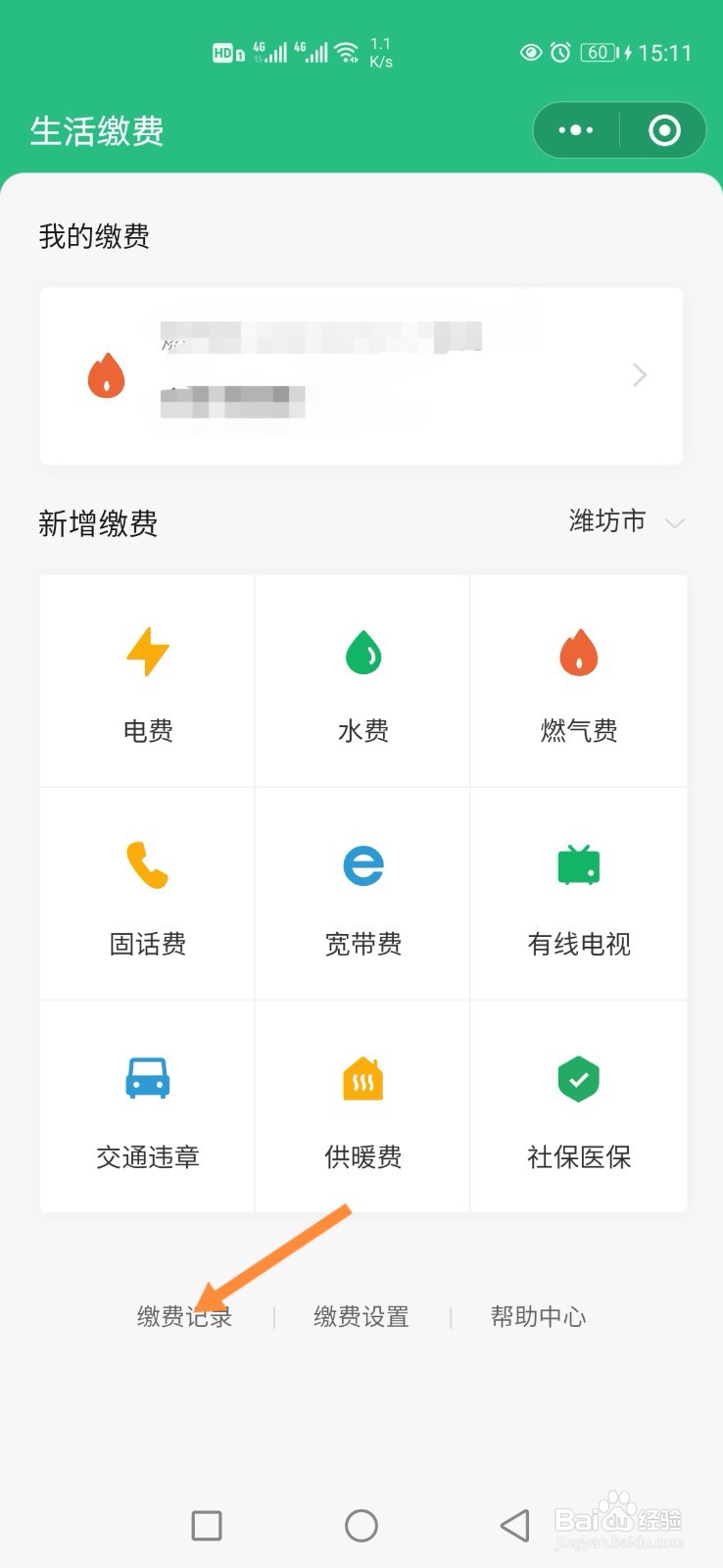View 缴费记录 payment records
Viewport: 723px width, 1568px height.
[x=184, y=1316]
